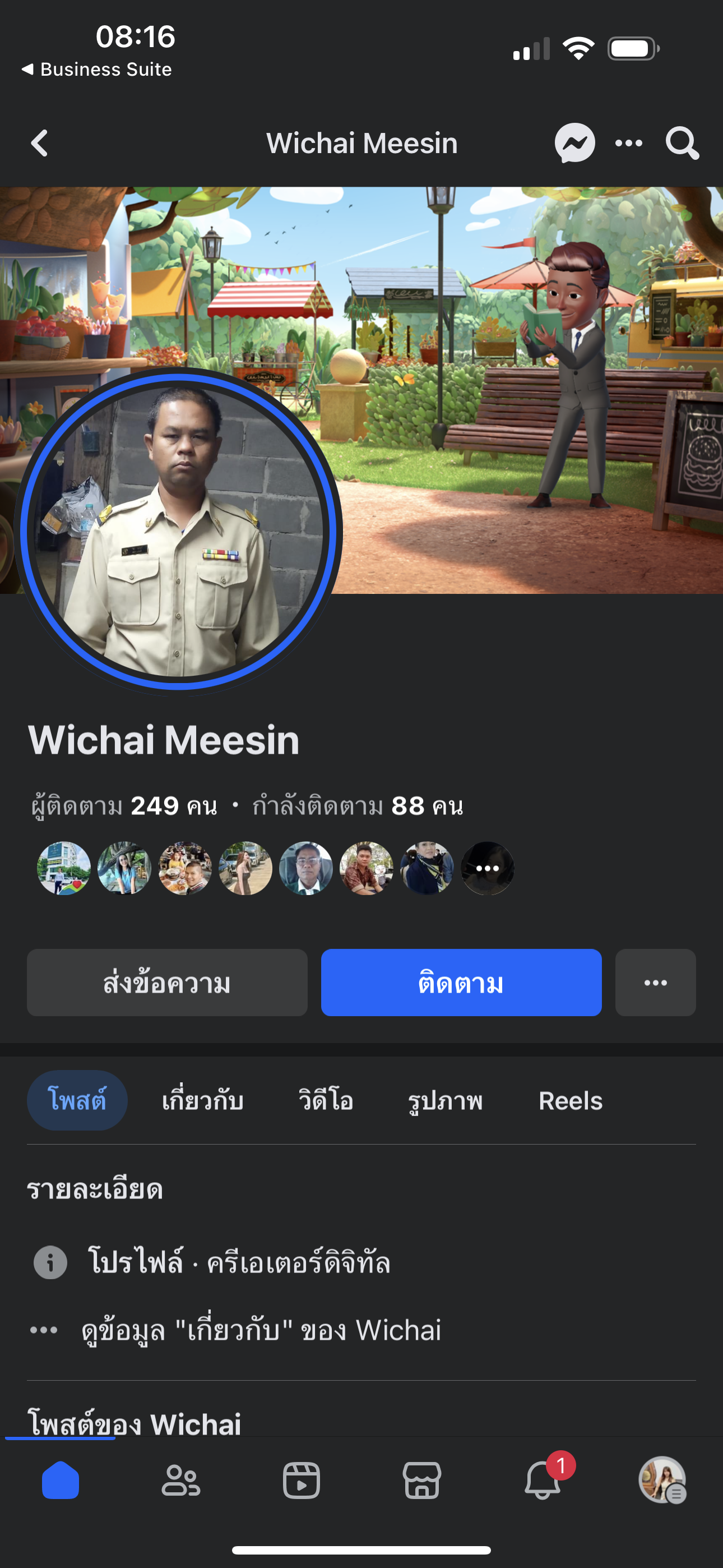Open Messenger from the top bar
Screen dimensions: 723x1568
click(x=574, y=144)
